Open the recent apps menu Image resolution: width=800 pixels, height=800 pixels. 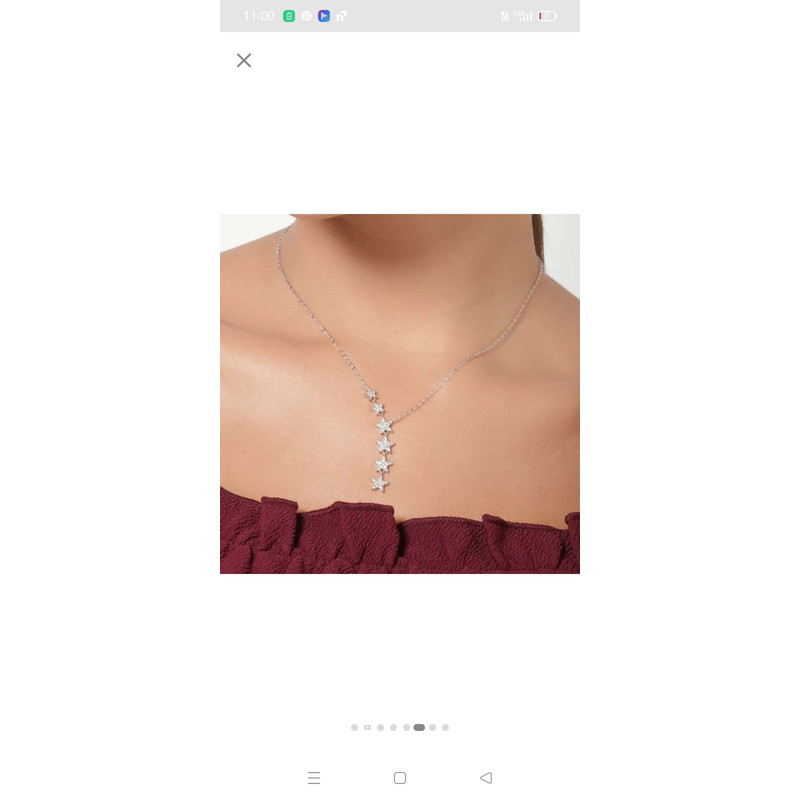coord(314,778)
